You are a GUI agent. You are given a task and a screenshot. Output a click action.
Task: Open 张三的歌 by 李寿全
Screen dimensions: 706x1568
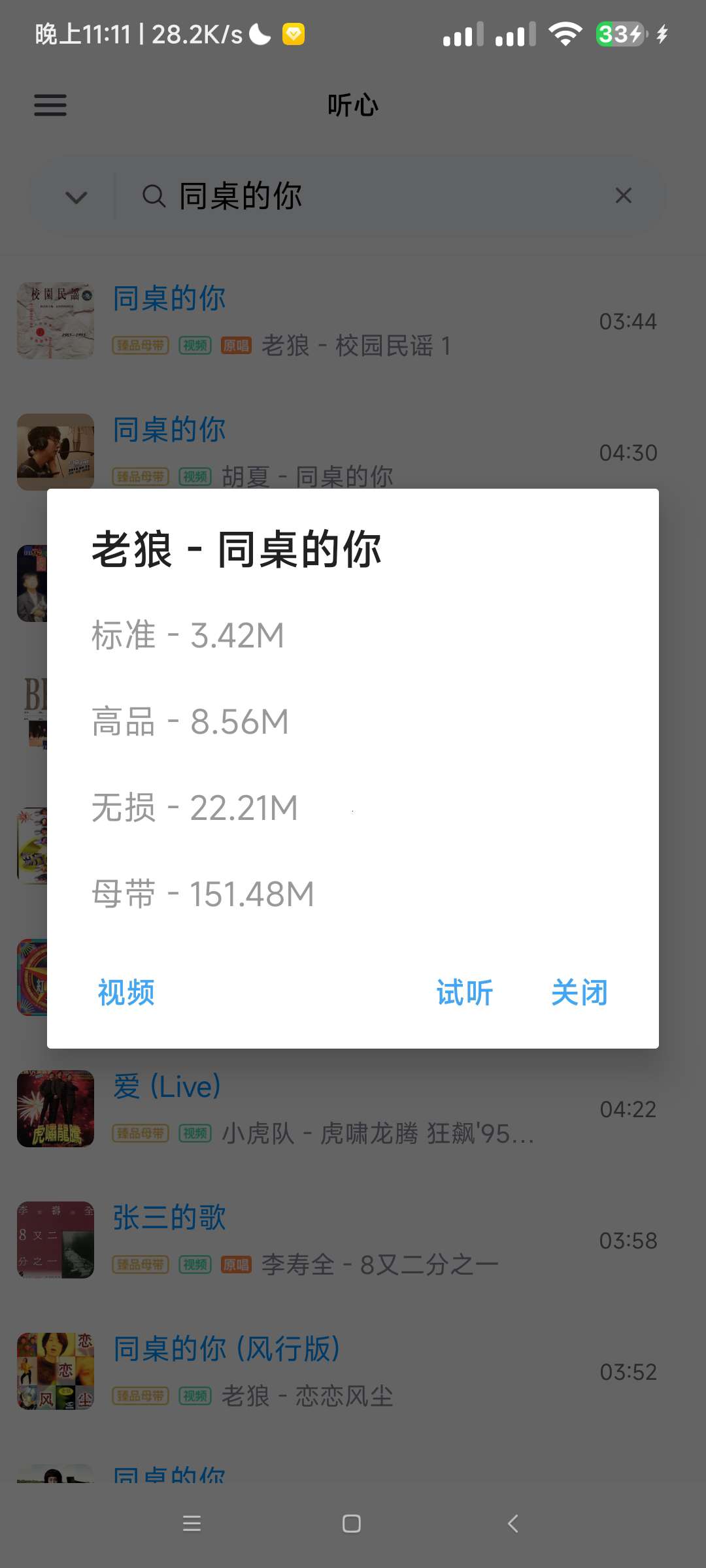353,1240
